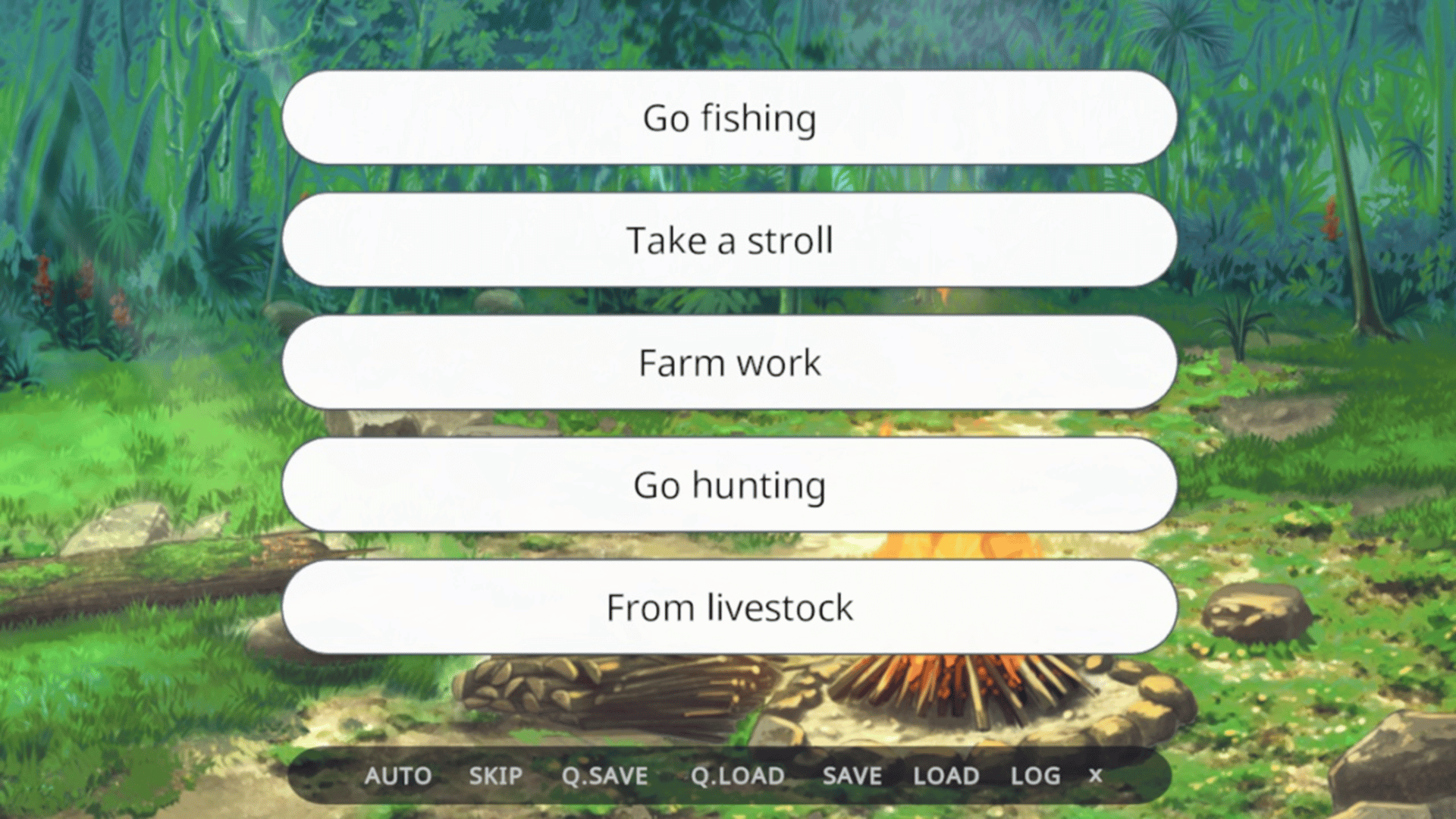
Task: Tap SKIP in the quick menu
Action: [x=495, y=776]
